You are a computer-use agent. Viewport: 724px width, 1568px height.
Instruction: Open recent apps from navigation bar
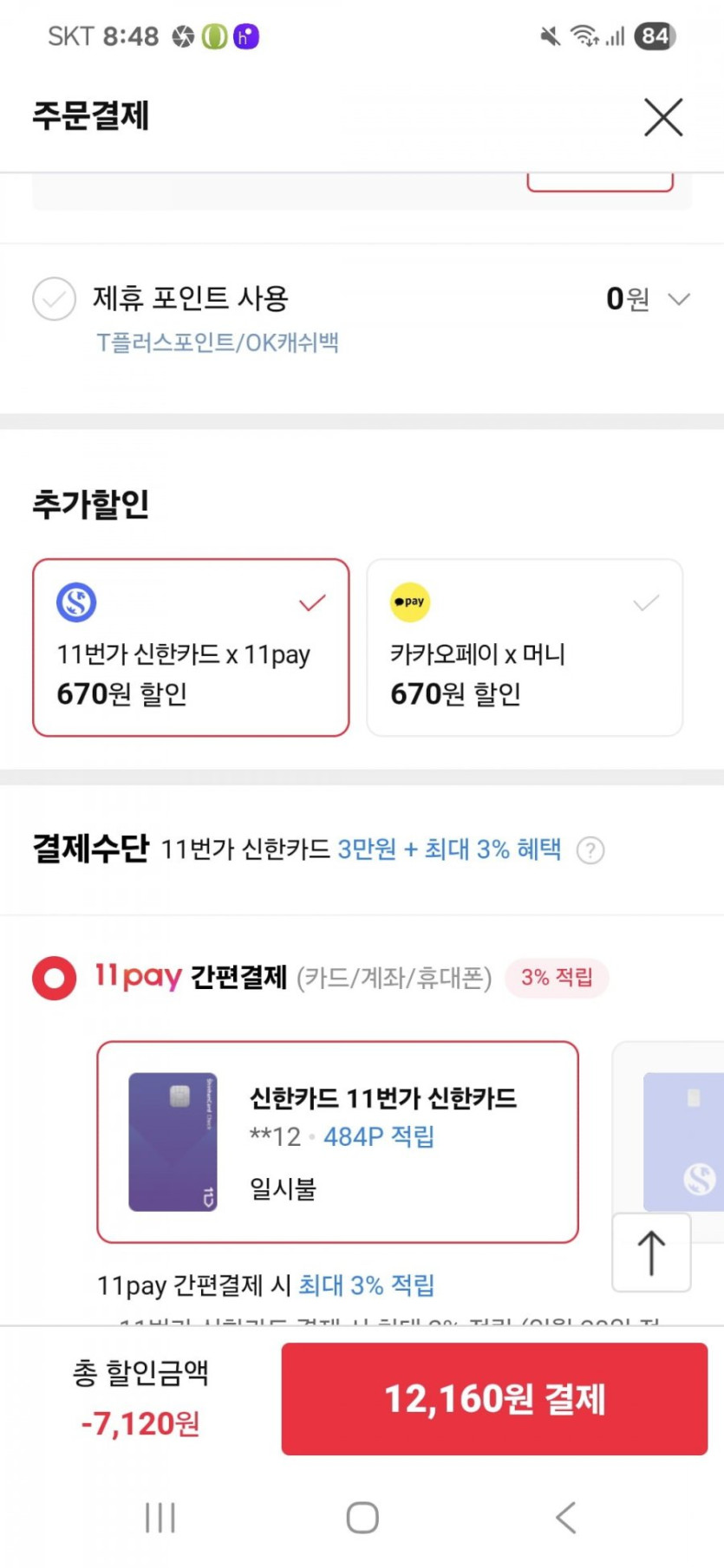pos(160,1518)
